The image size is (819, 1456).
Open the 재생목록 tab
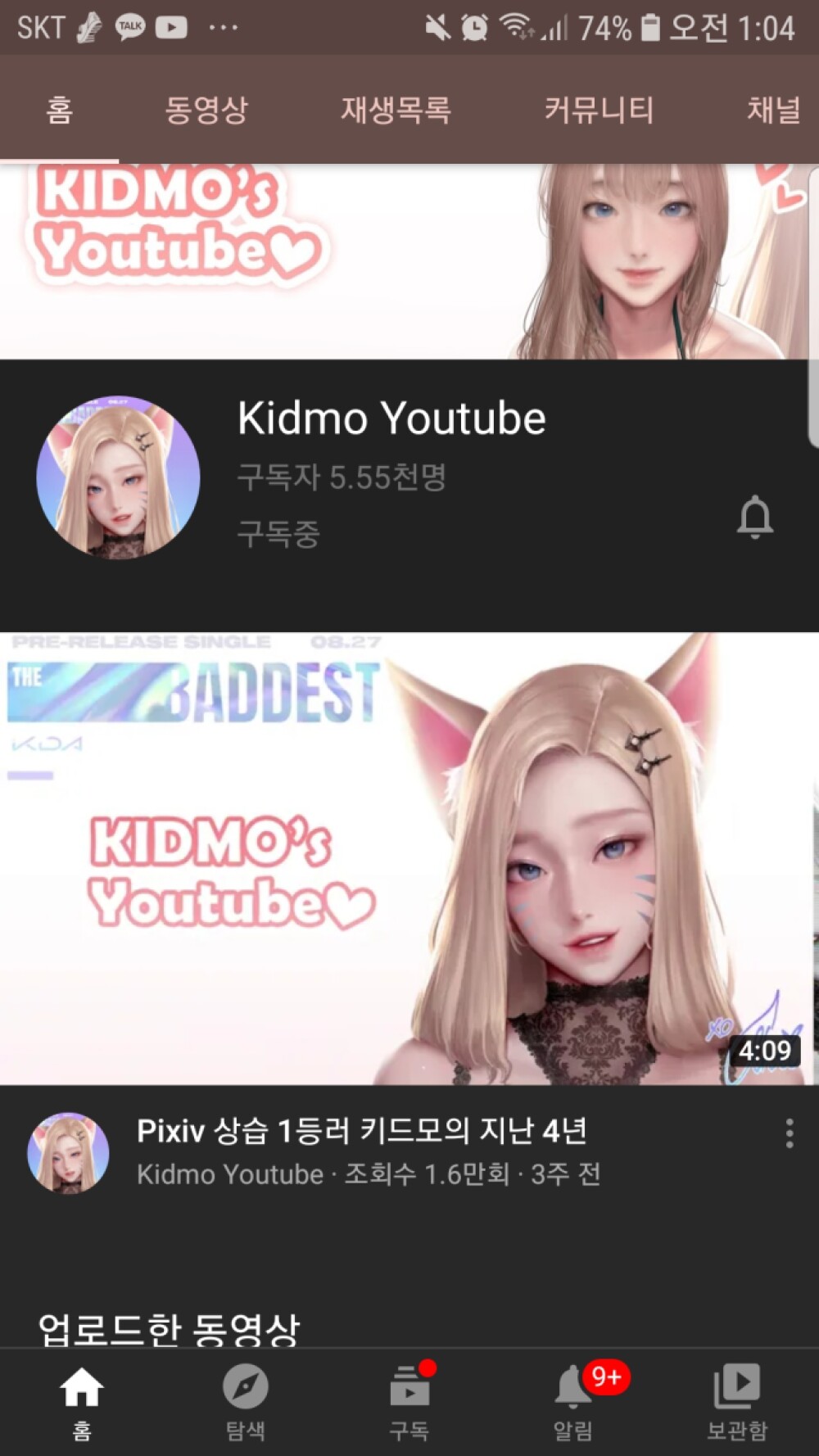pyautogui.click(x=396, y=110)
